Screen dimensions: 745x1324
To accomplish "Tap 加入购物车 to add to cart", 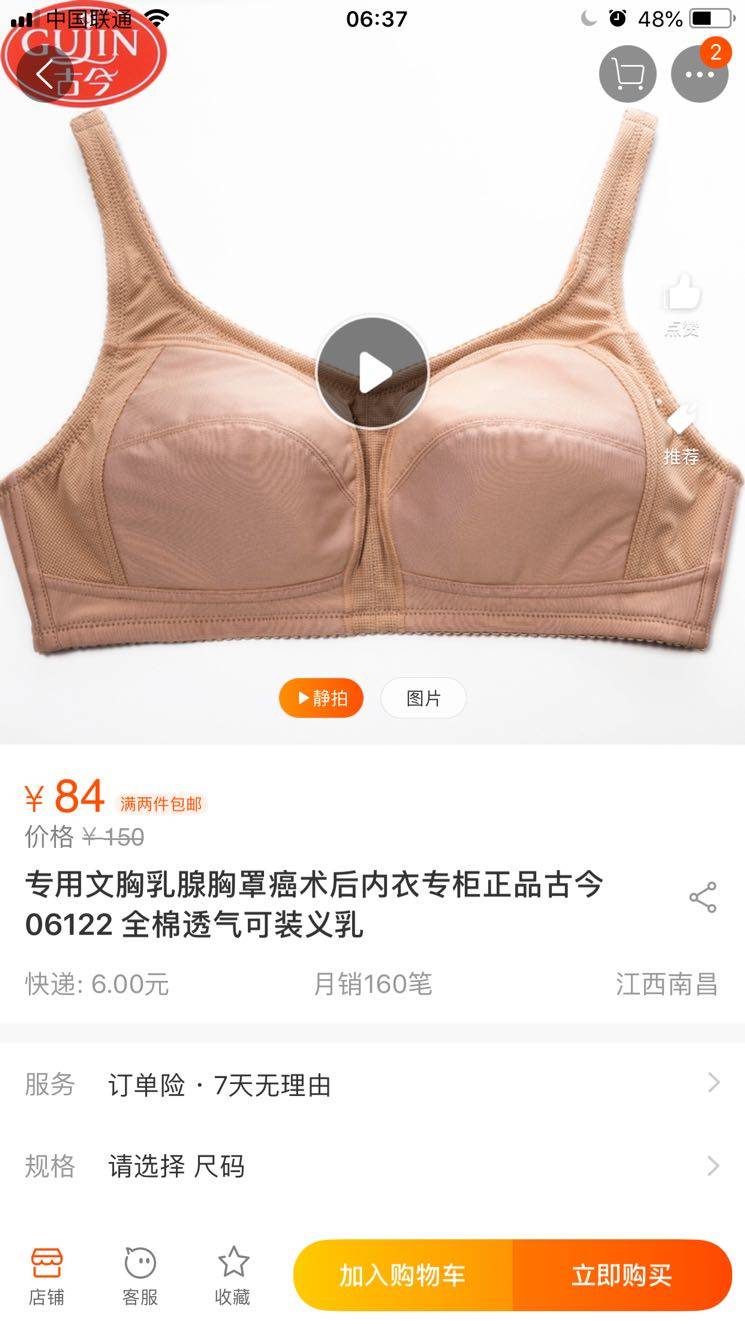I will tap(402, 1275).
